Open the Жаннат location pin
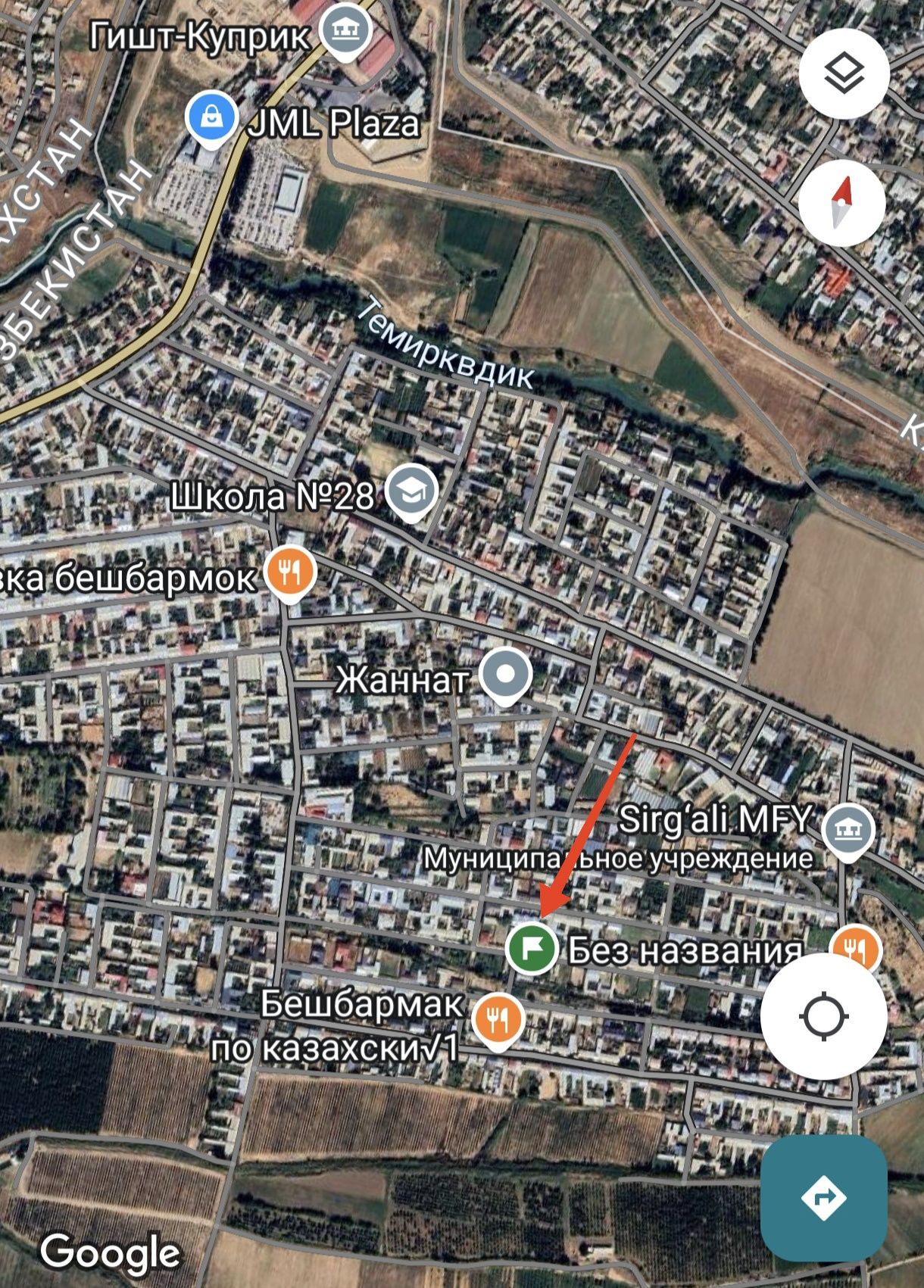This screenshot has width=924, height=1288. [507, 674]
